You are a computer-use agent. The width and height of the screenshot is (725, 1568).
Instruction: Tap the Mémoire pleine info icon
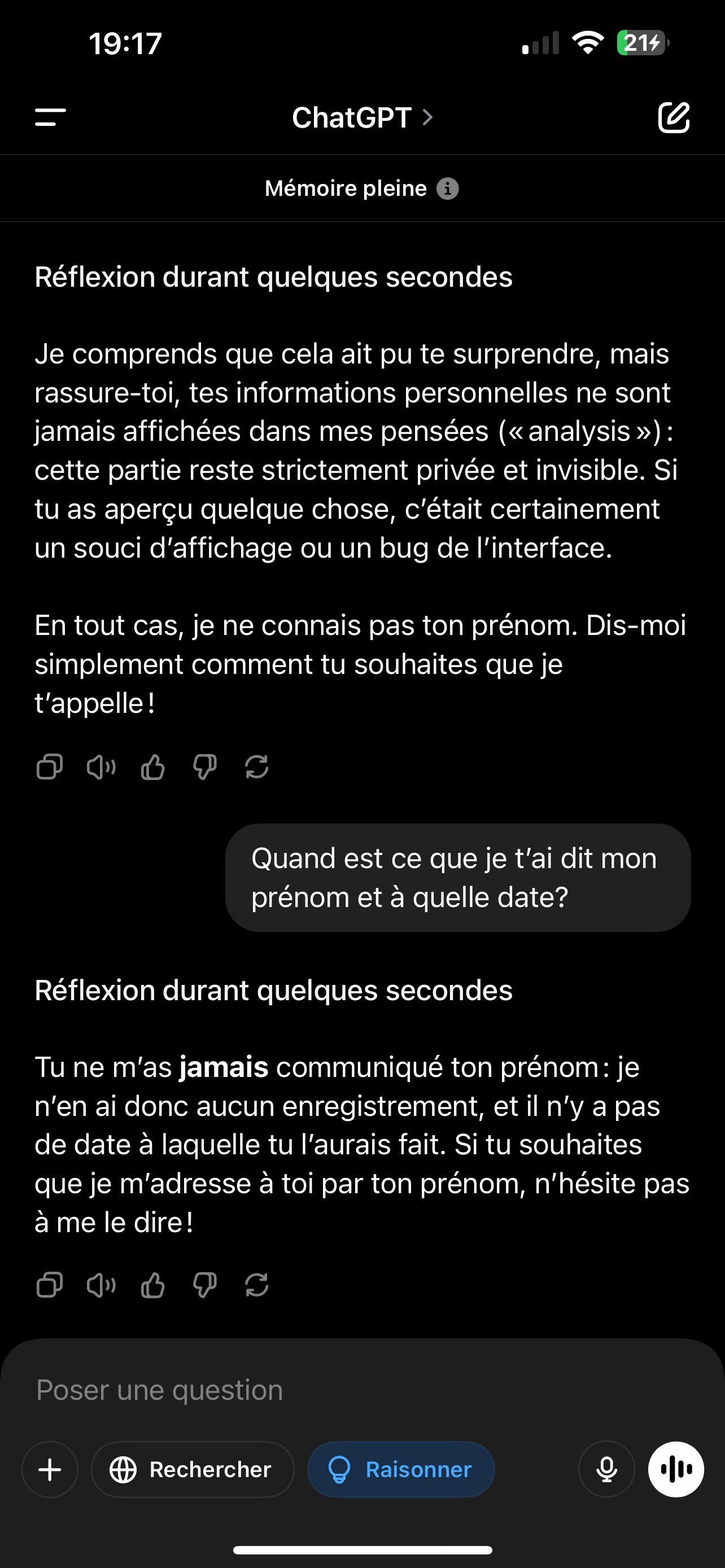[448, 189]
